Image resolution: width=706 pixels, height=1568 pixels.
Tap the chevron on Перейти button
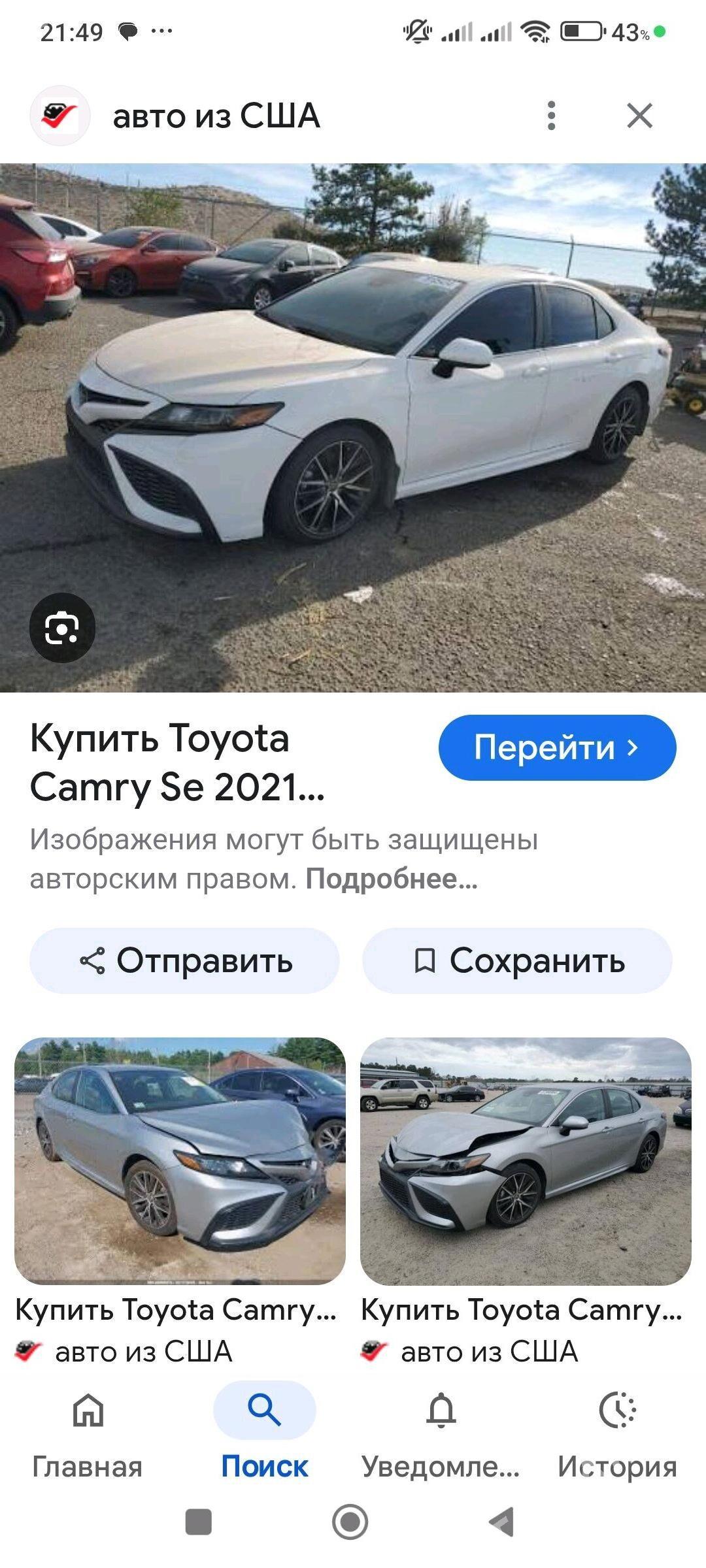point(631,748)
